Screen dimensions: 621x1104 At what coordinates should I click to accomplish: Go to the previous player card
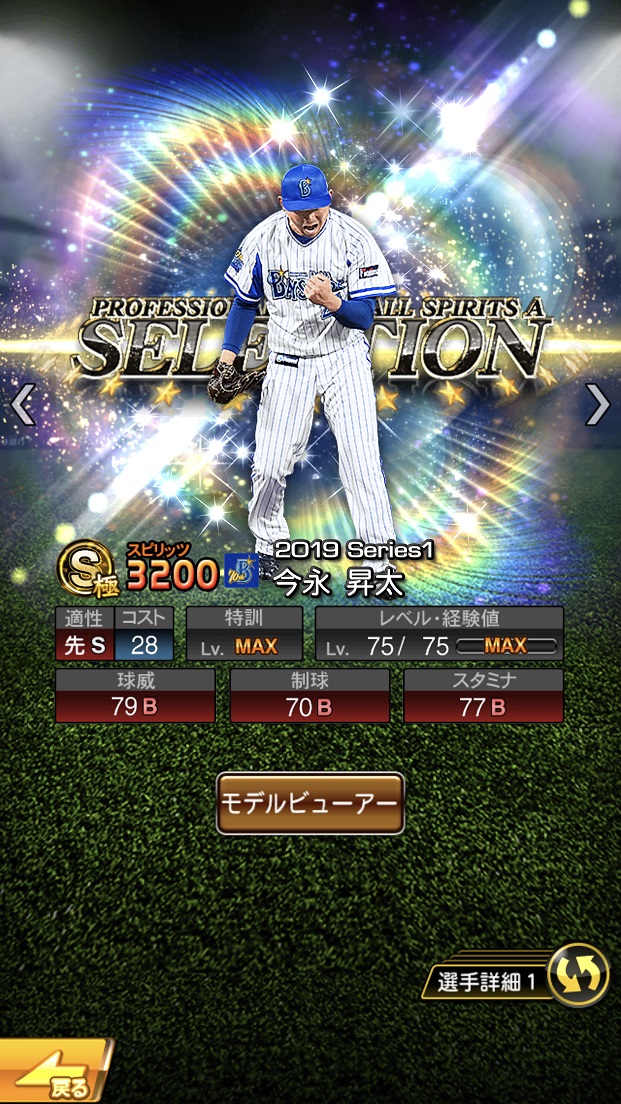click(x=22, y=405)
